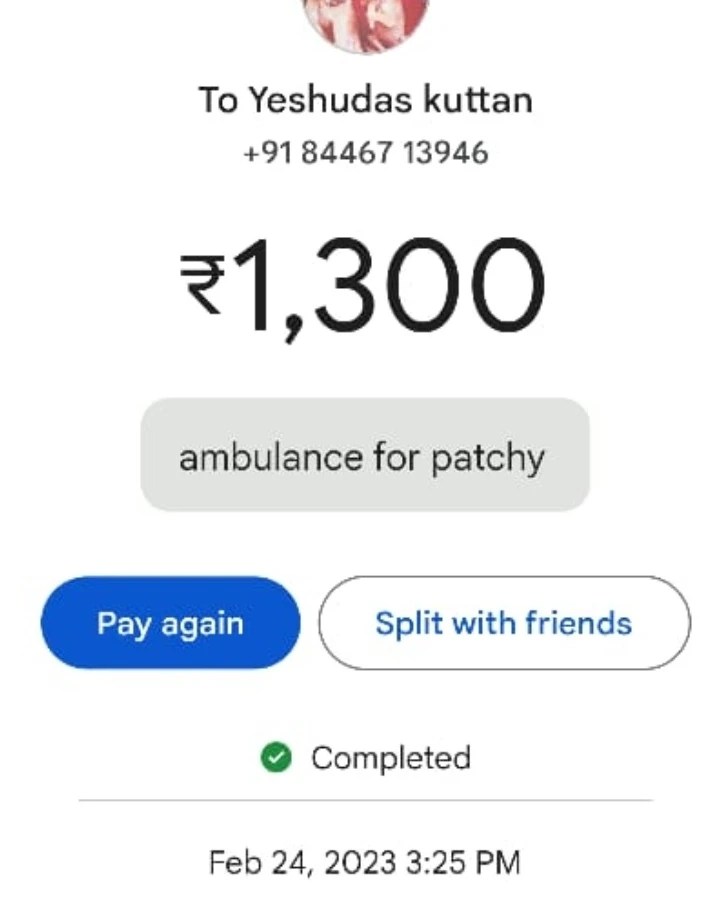Screen dimensions: 728x910
Task: Tap the Pay again button
Action: click(x=170, y=623)
